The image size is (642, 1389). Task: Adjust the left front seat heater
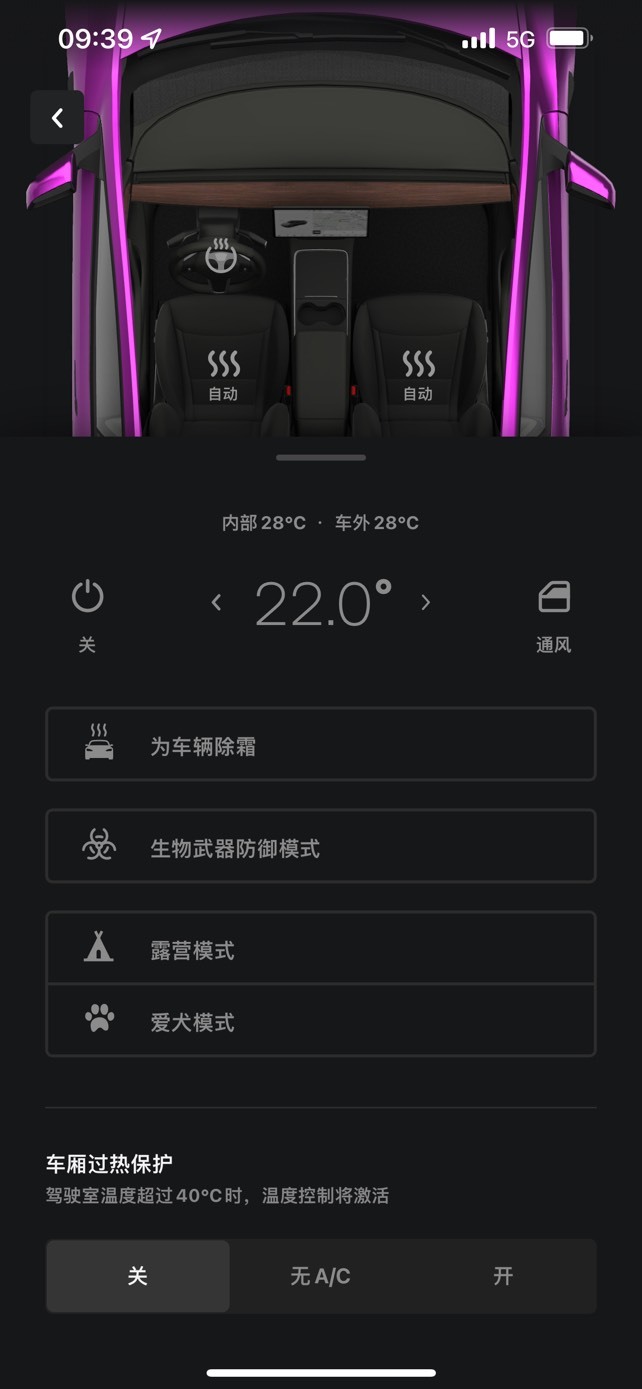click(x=223, y=375)
